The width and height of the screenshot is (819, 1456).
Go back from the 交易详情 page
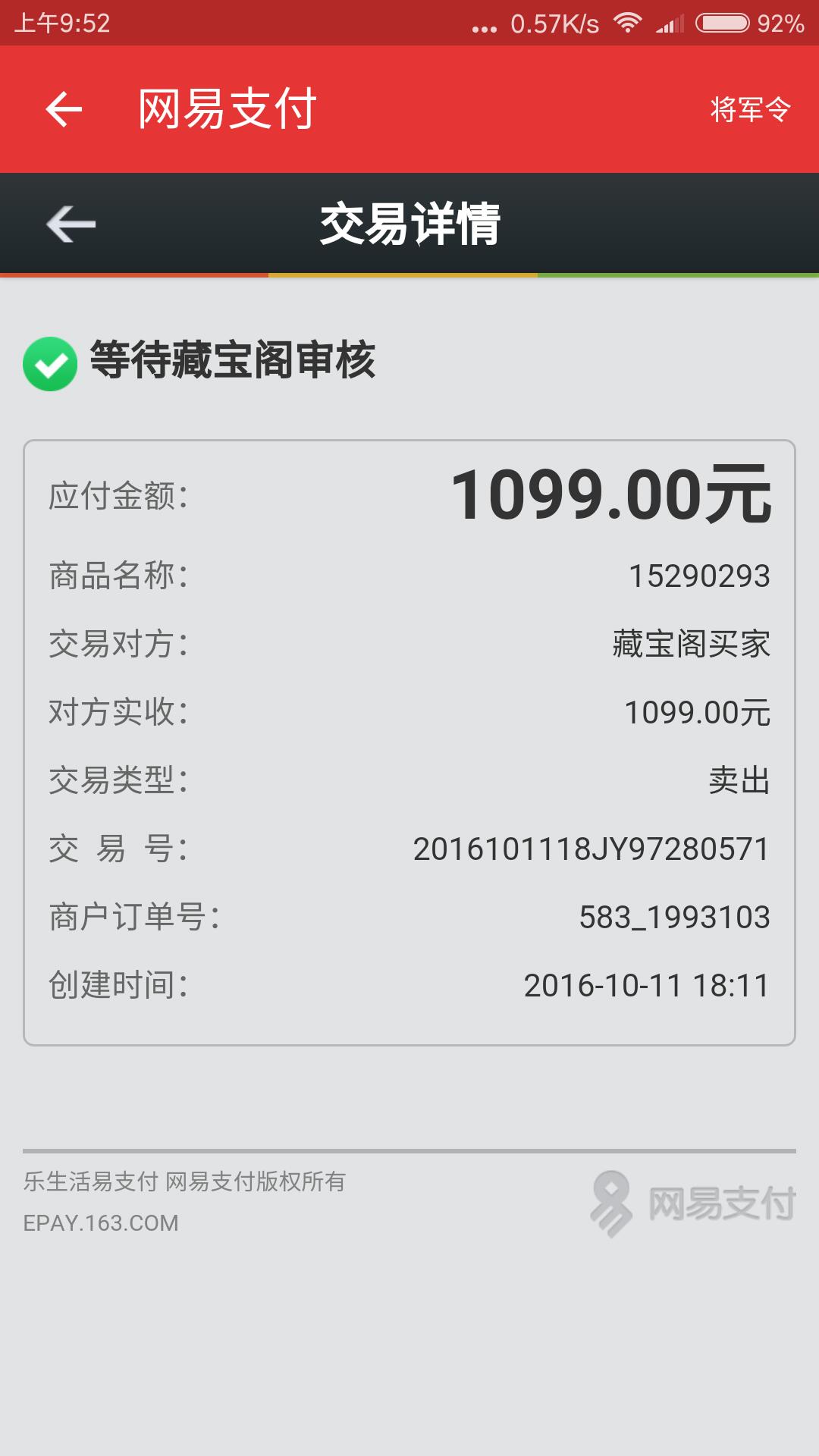point(71,224)
